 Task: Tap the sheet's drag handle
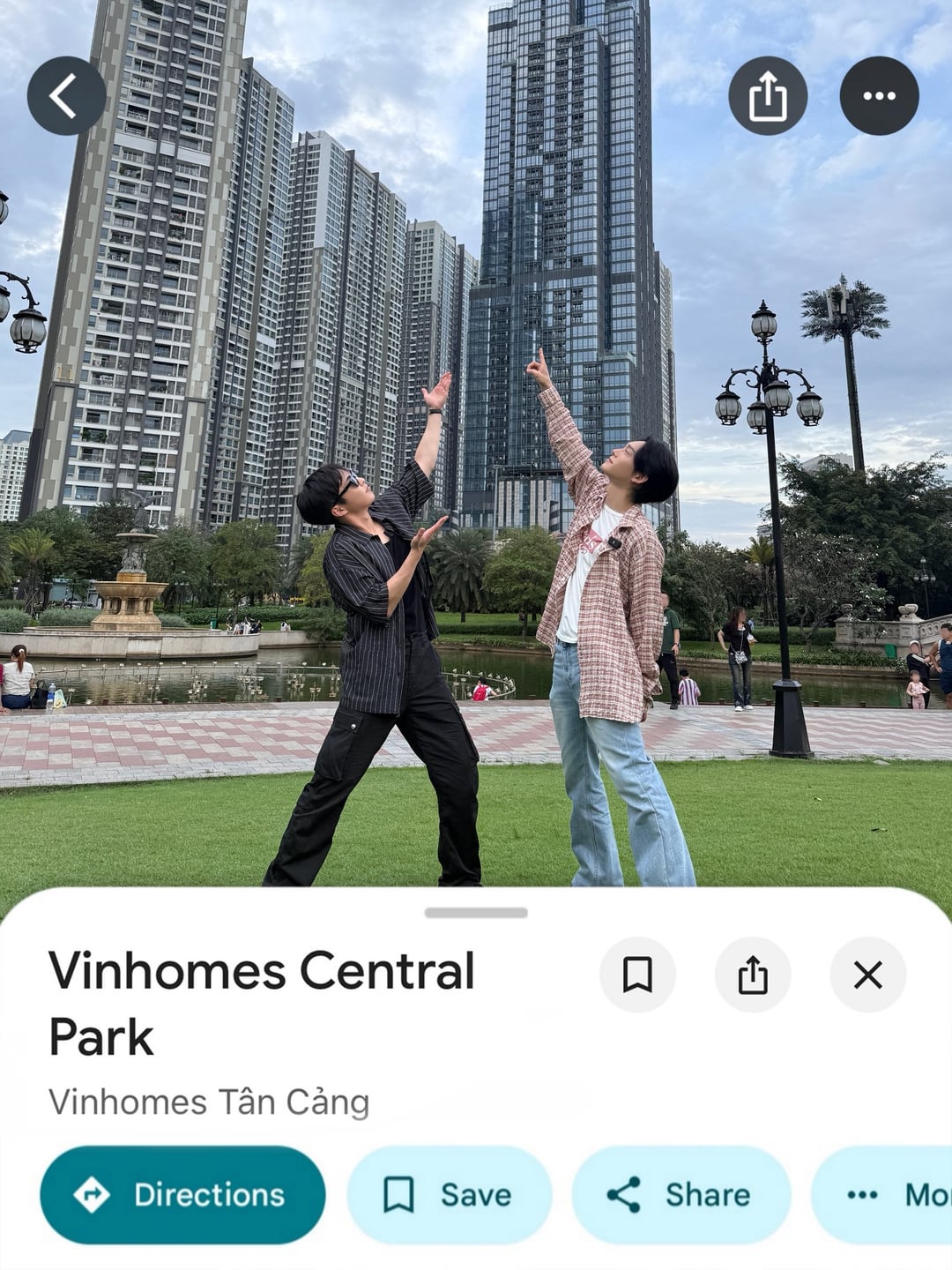click(476, 913)
